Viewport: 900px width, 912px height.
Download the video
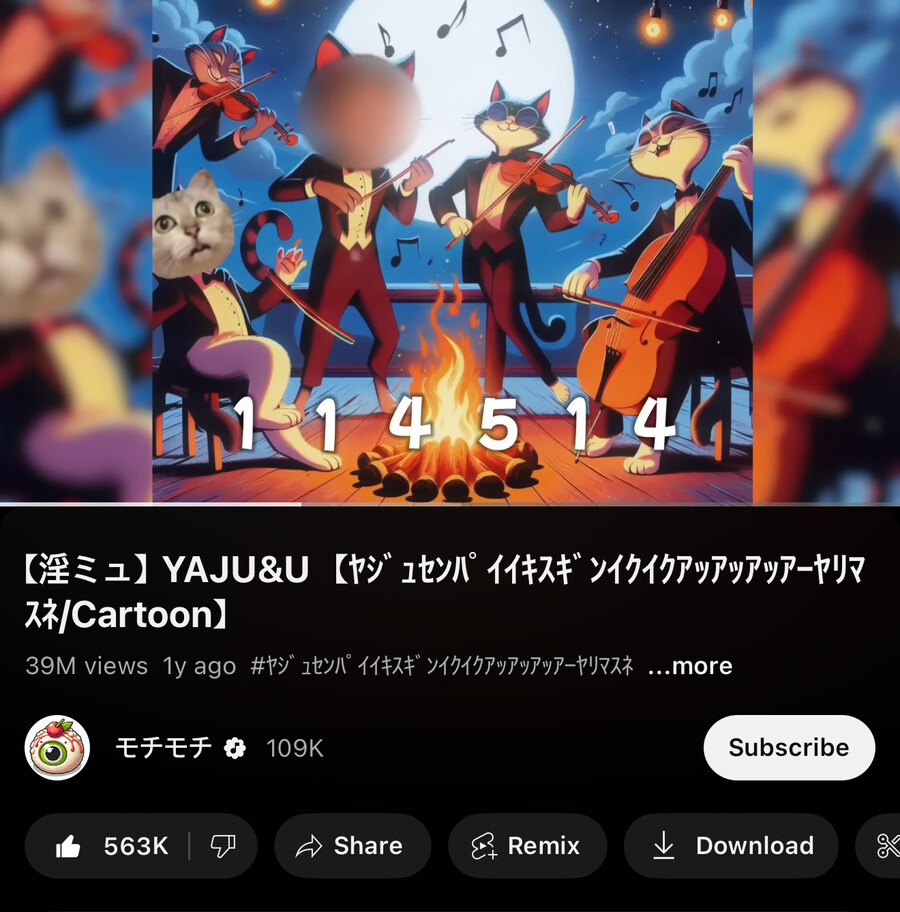tap(731, 846)
